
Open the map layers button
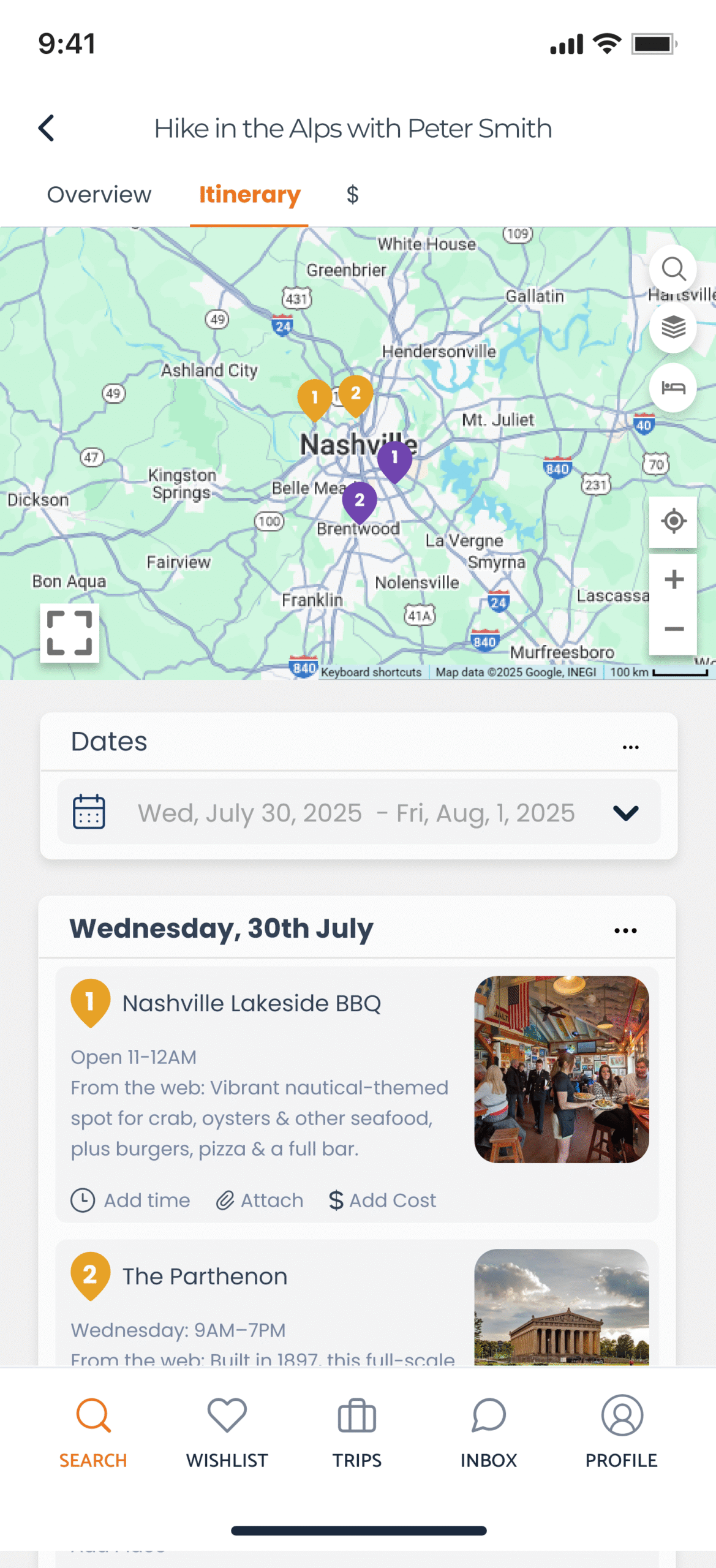(673, 328)
